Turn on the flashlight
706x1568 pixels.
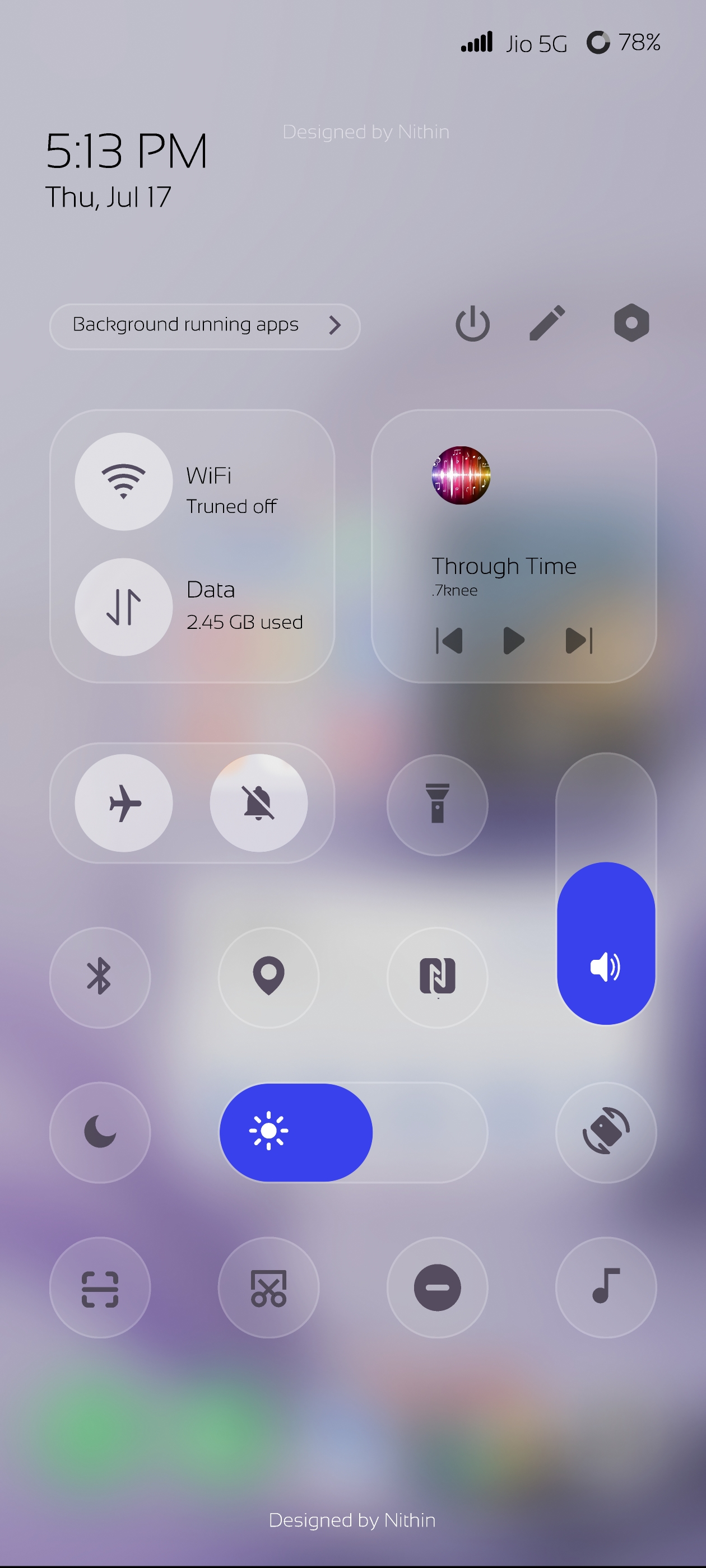[436, 805]
